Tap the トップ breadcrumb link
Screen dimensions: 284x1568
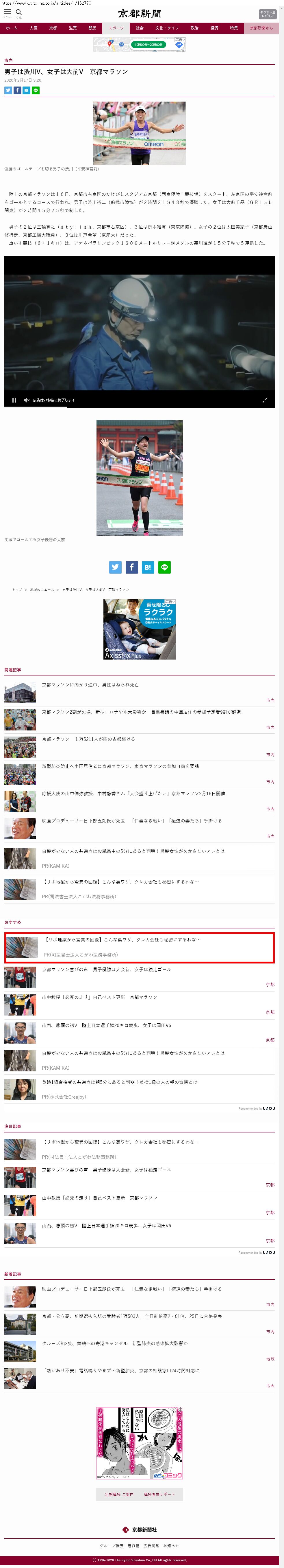click(x=17, y=589)
